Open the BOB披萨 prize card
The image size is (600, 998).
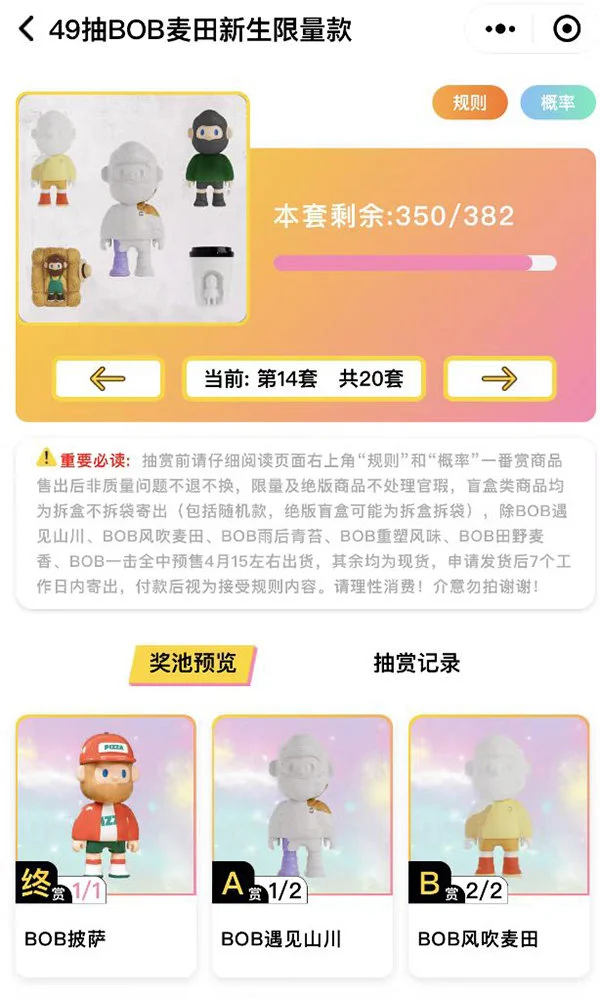click(x=106, y=845)
